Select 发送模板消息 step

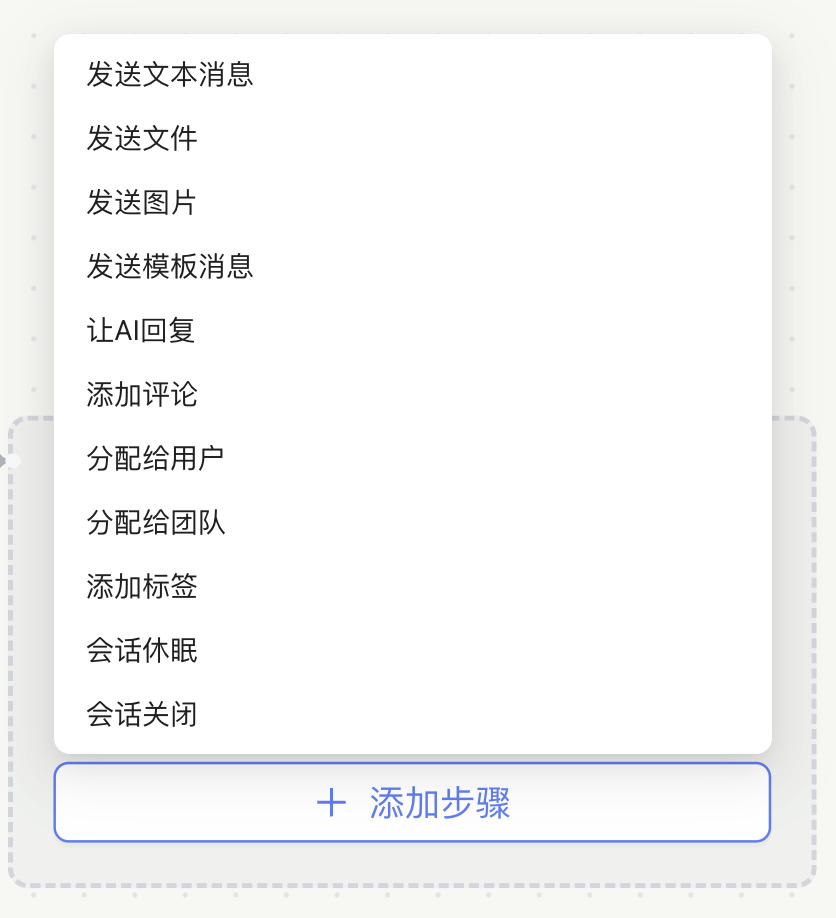(170, 266)
